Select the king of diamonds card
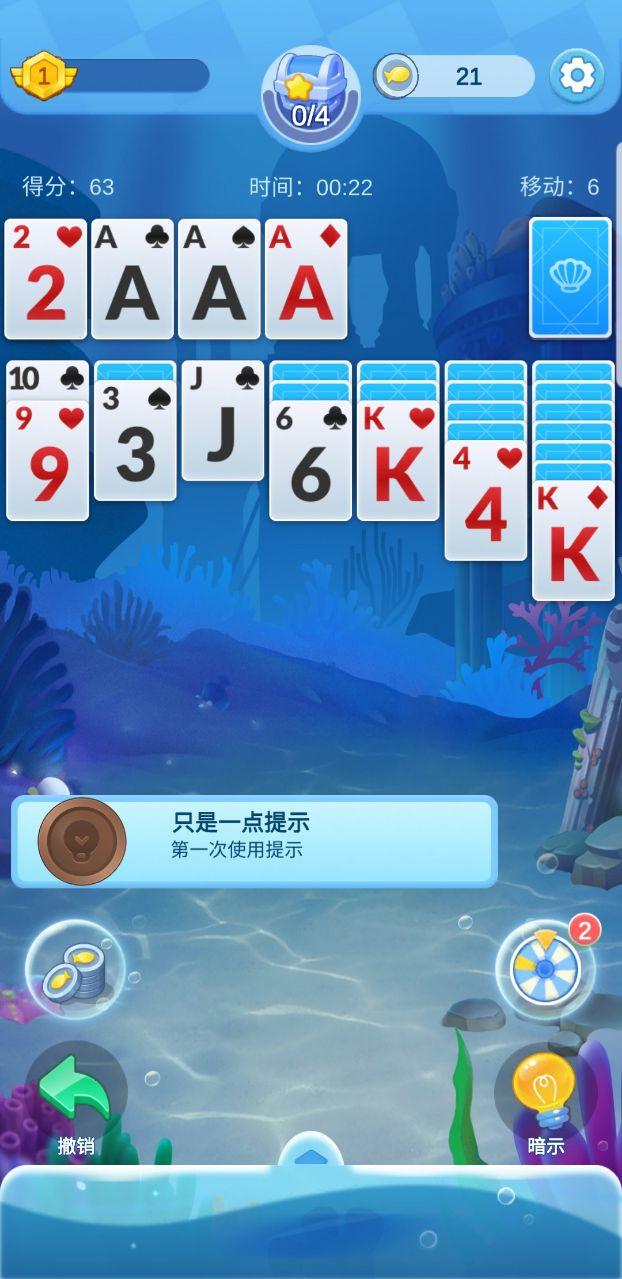This screenshot has width=622, height=1279. 573,544
